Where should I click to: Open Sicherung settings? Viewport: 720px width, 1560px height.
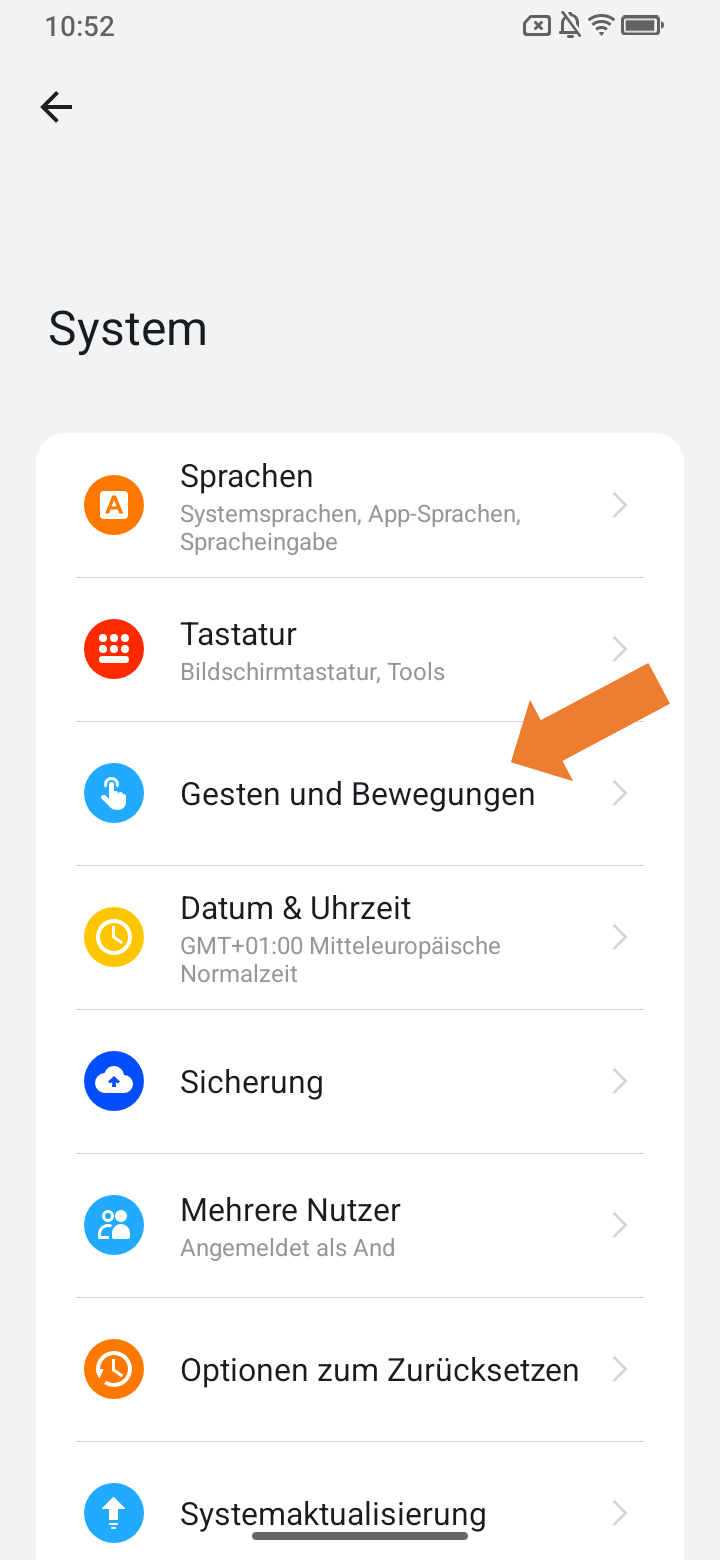pos(360,1082)
